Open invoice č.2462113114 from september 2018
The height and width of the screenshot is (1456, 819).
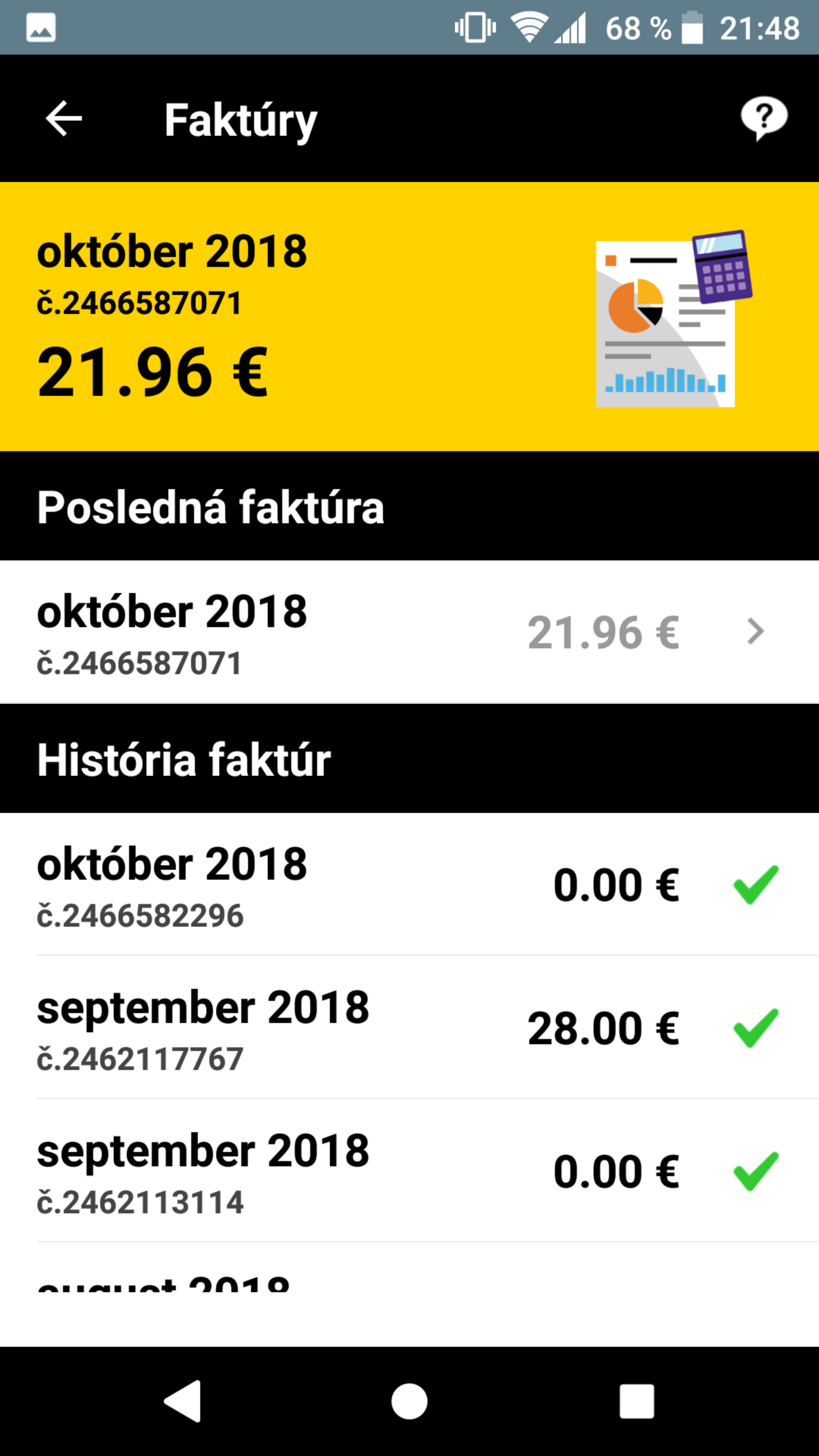(409, 1170)
